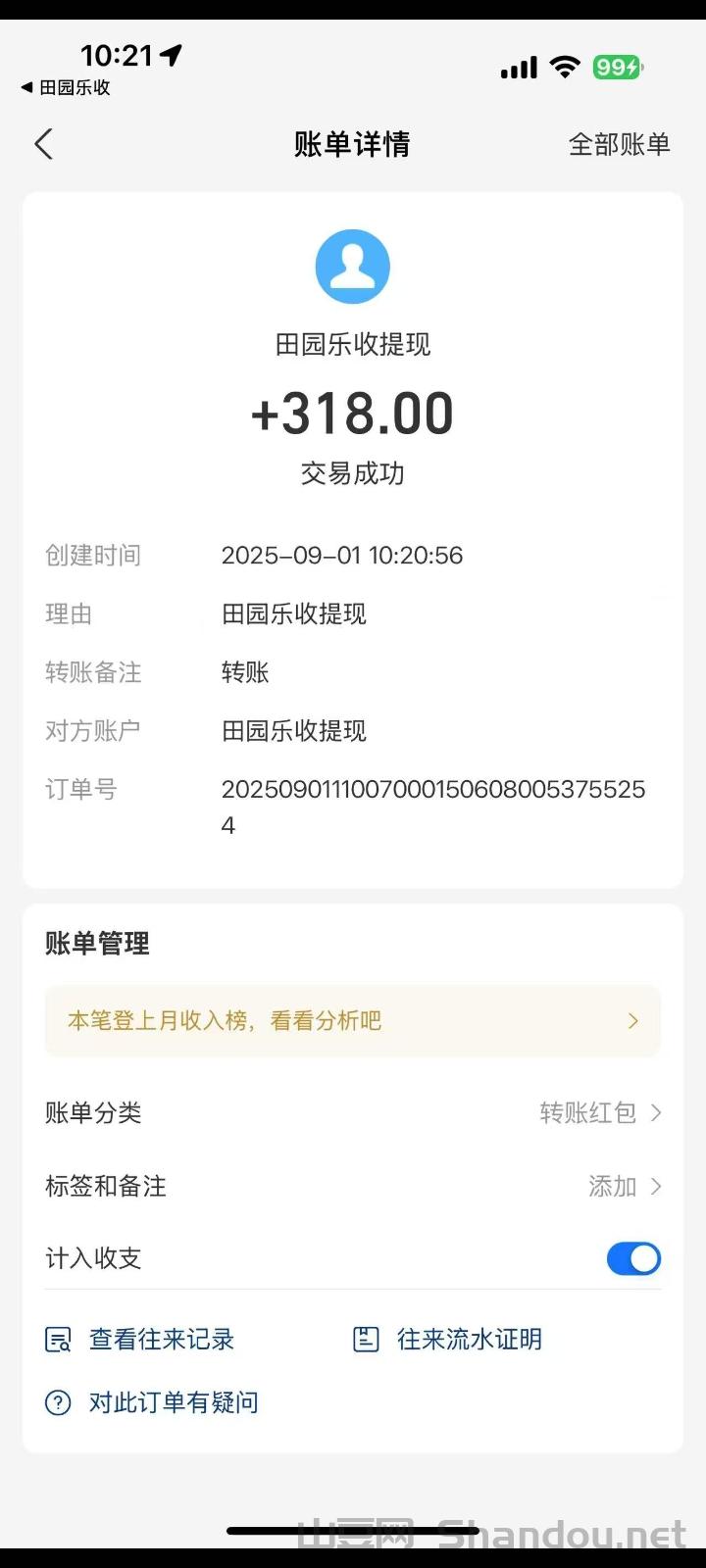Open the 本笔登上月收入榜 analysis banner
The width and height of the screenshot is (706, 1568).
(352, 1021)
